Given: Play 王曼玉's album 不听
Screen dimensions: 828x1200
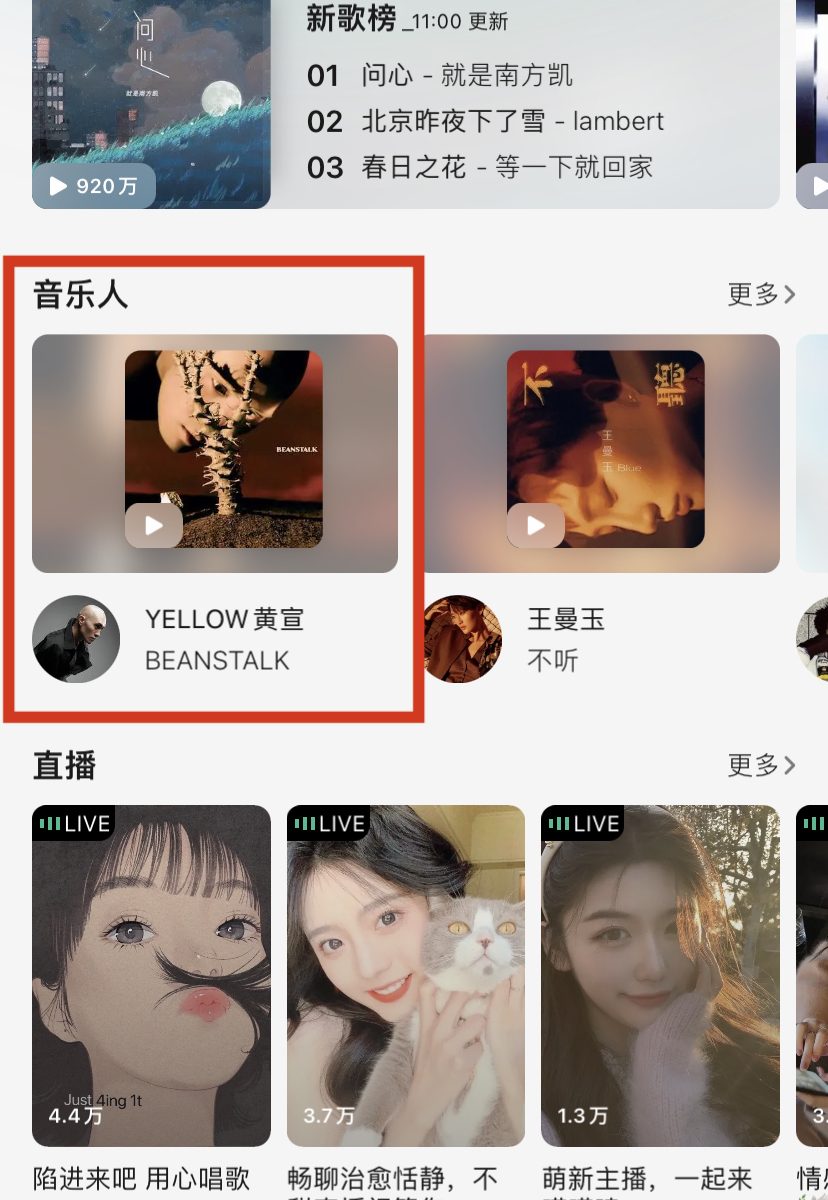Looking at the screenshot, I should tap(536, 525).
